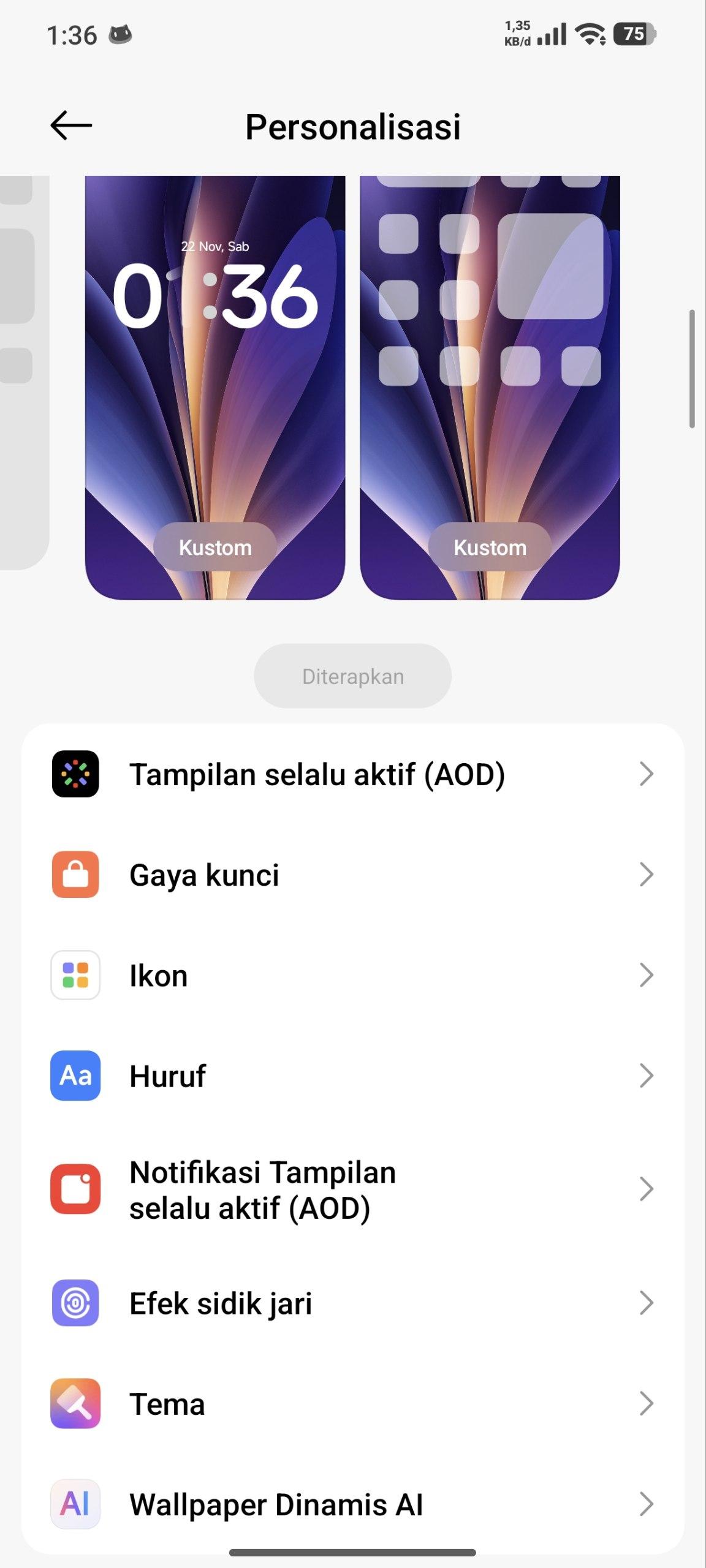Open Tampilan selalu aktif (AOD) settings
The height and width of the screenshot is (1568, 706).
(353, 774)
